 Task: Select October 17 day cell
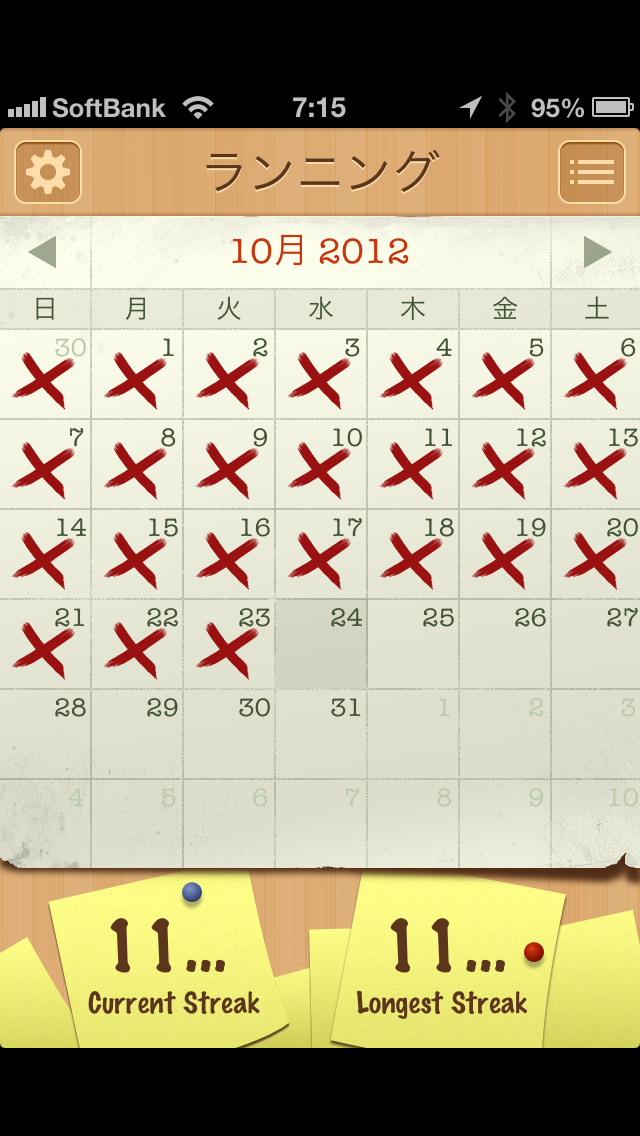pyautogui.click(x=321, y=554)
